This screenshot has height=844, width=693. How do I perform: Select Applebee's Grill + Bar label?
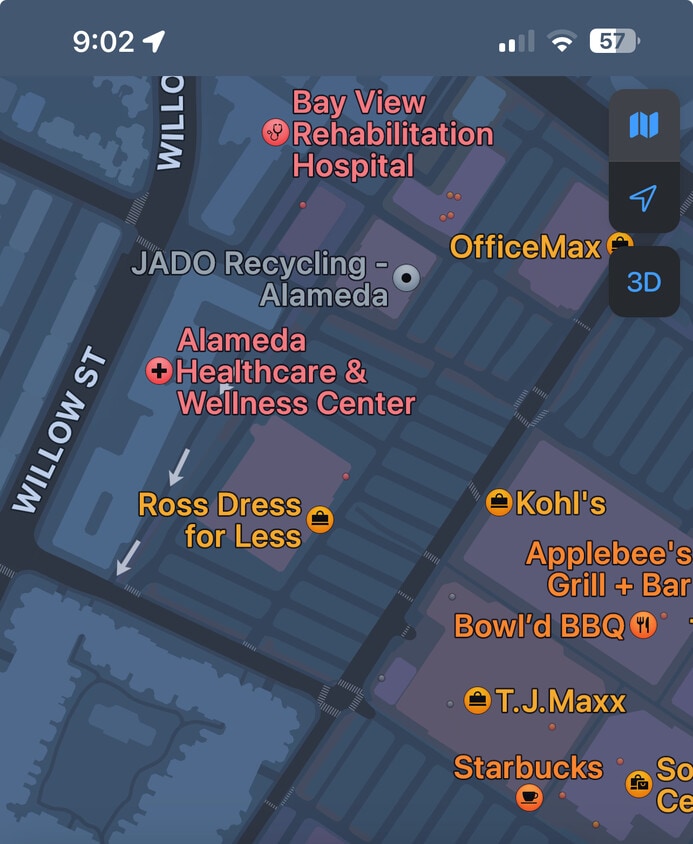coord(606,568)
